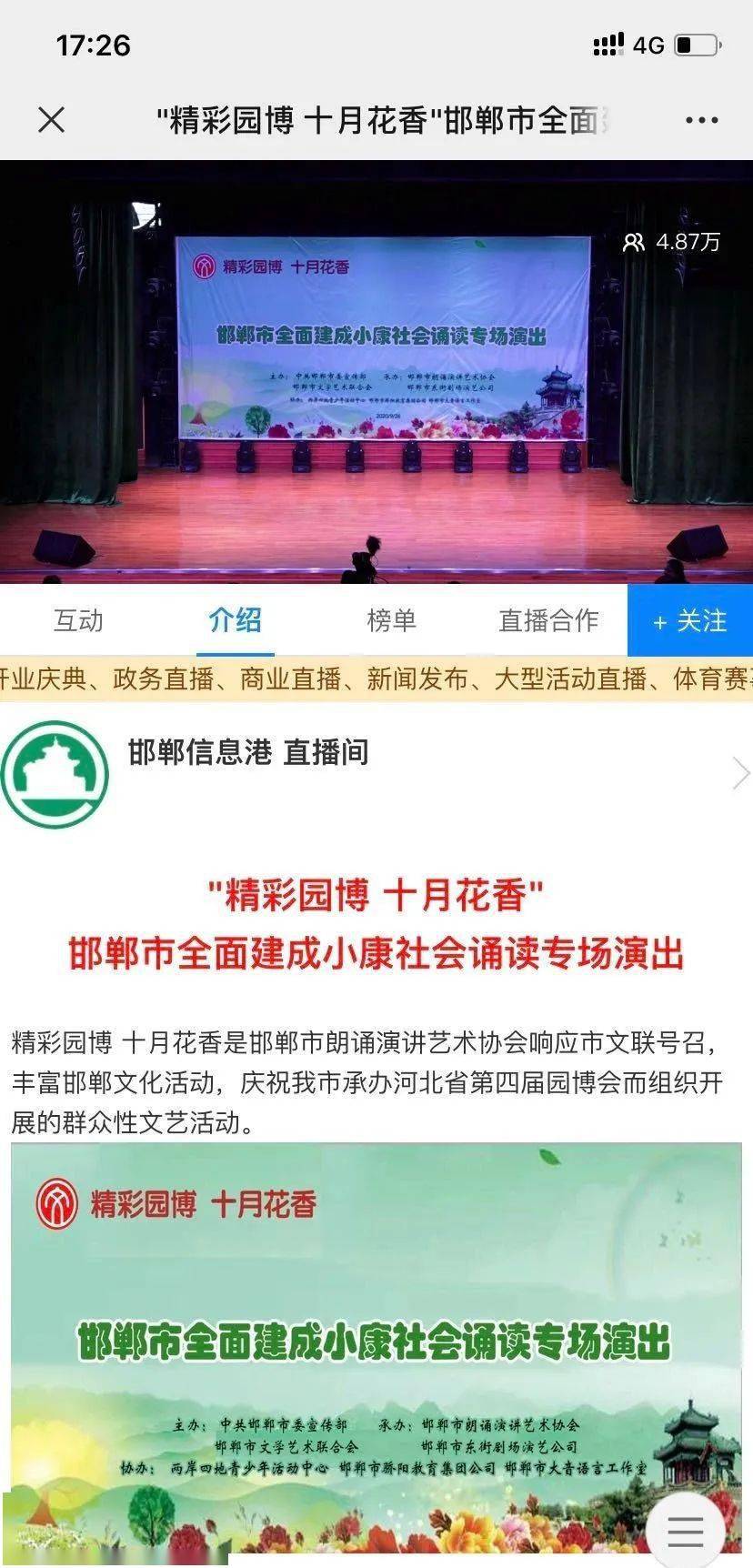Screen dimensions: 753x1568
Task: Open the floating menu button
Action: [686, 1530]
